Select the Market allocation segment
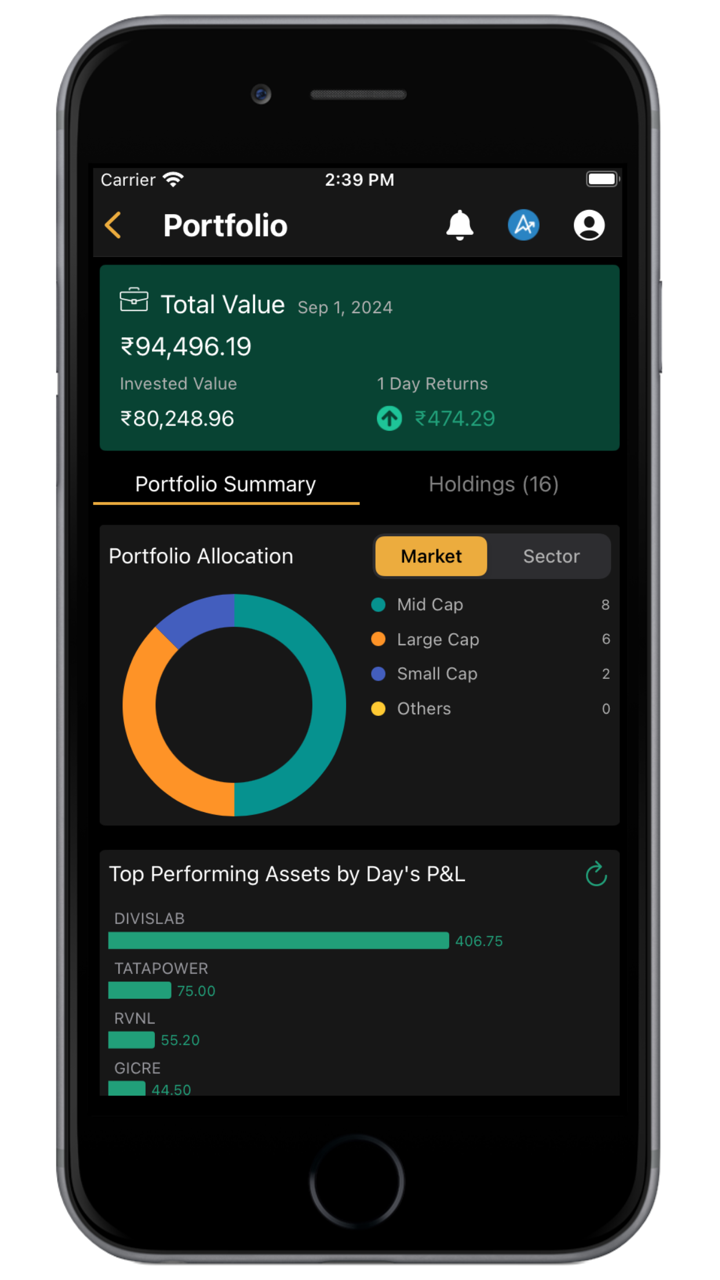The height and width of the screenshot is (1280, 720). (x=431, y=556)
